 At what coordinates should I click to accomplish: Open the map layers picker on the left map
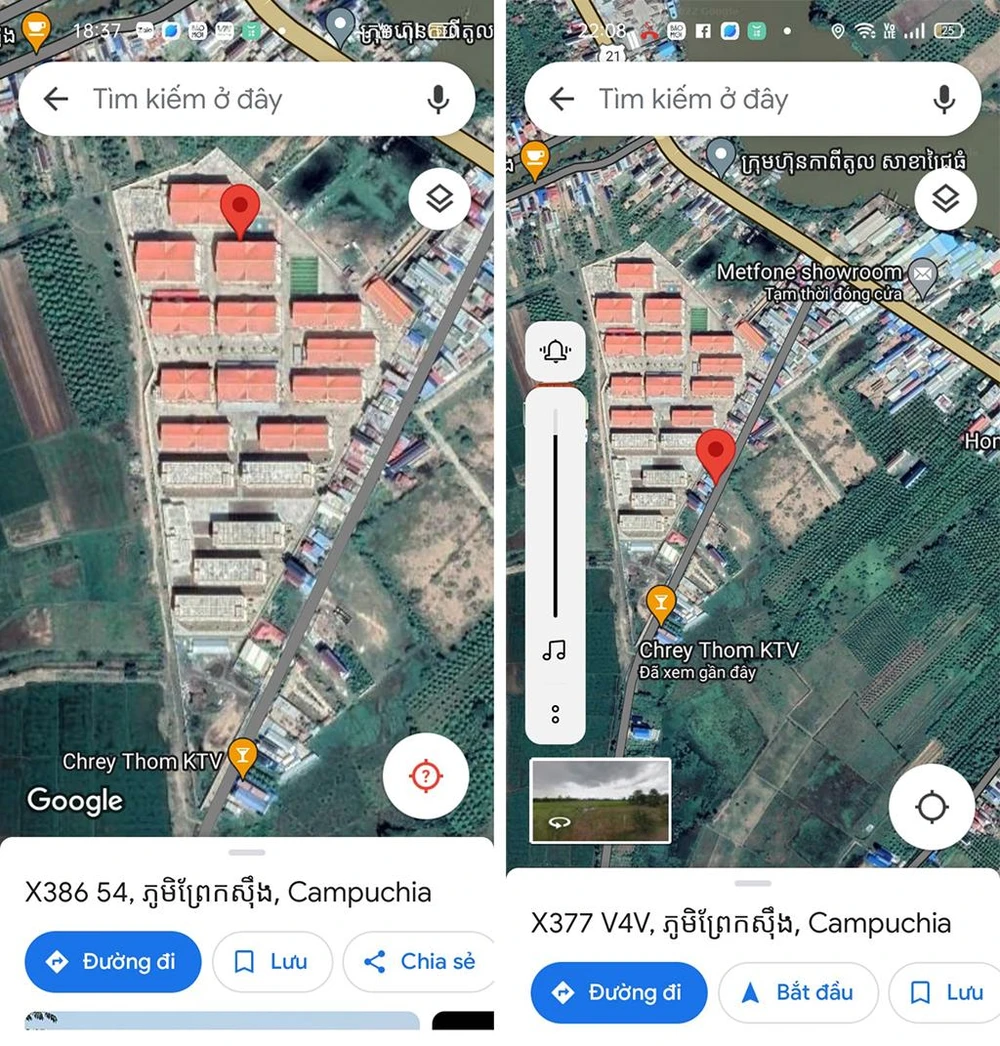coord(438,199)
